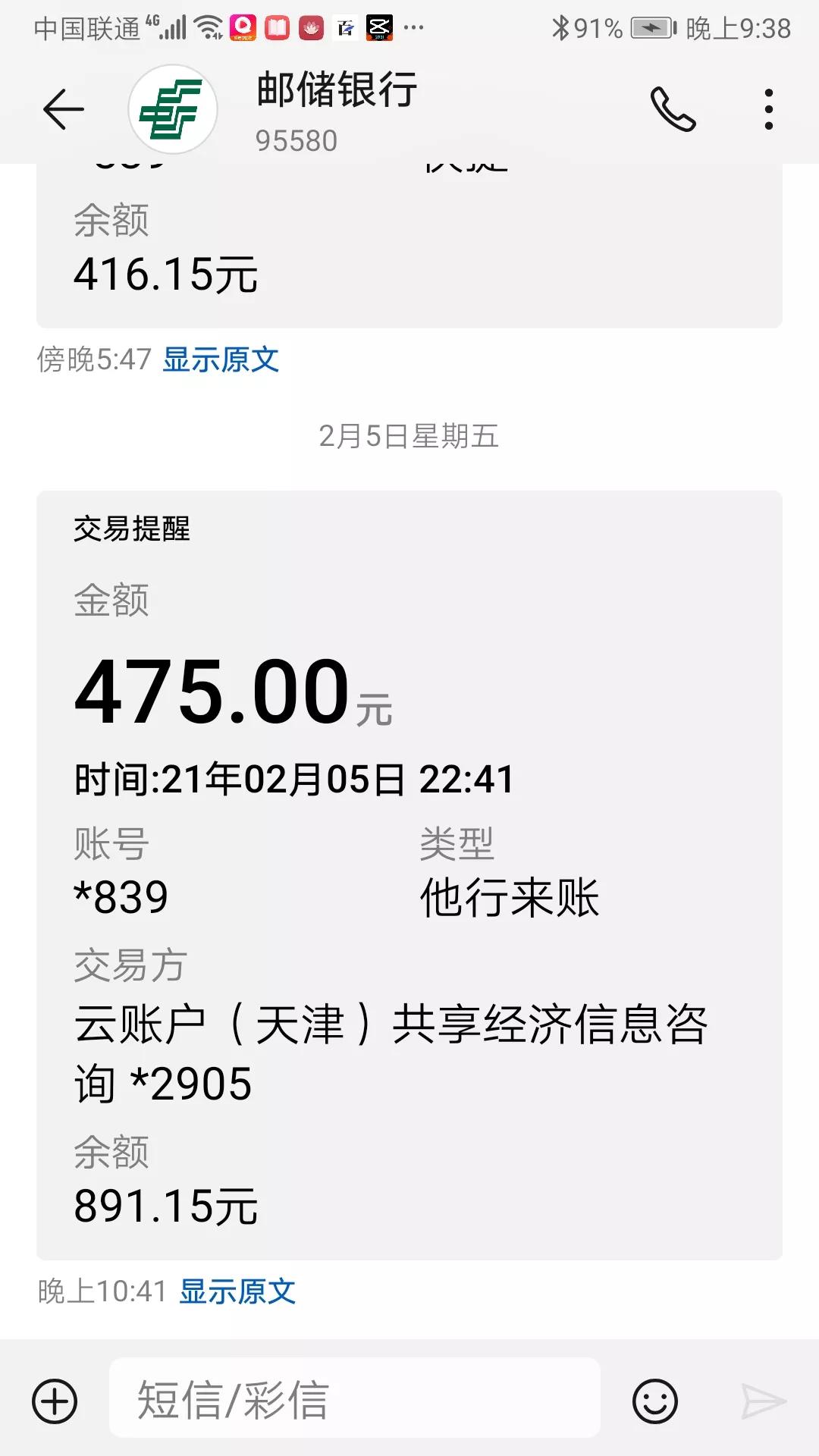Go back from the 邮储银行 conversation
Image resolution: width=819 pixels, height=1456 pixels.
[64, 110]
